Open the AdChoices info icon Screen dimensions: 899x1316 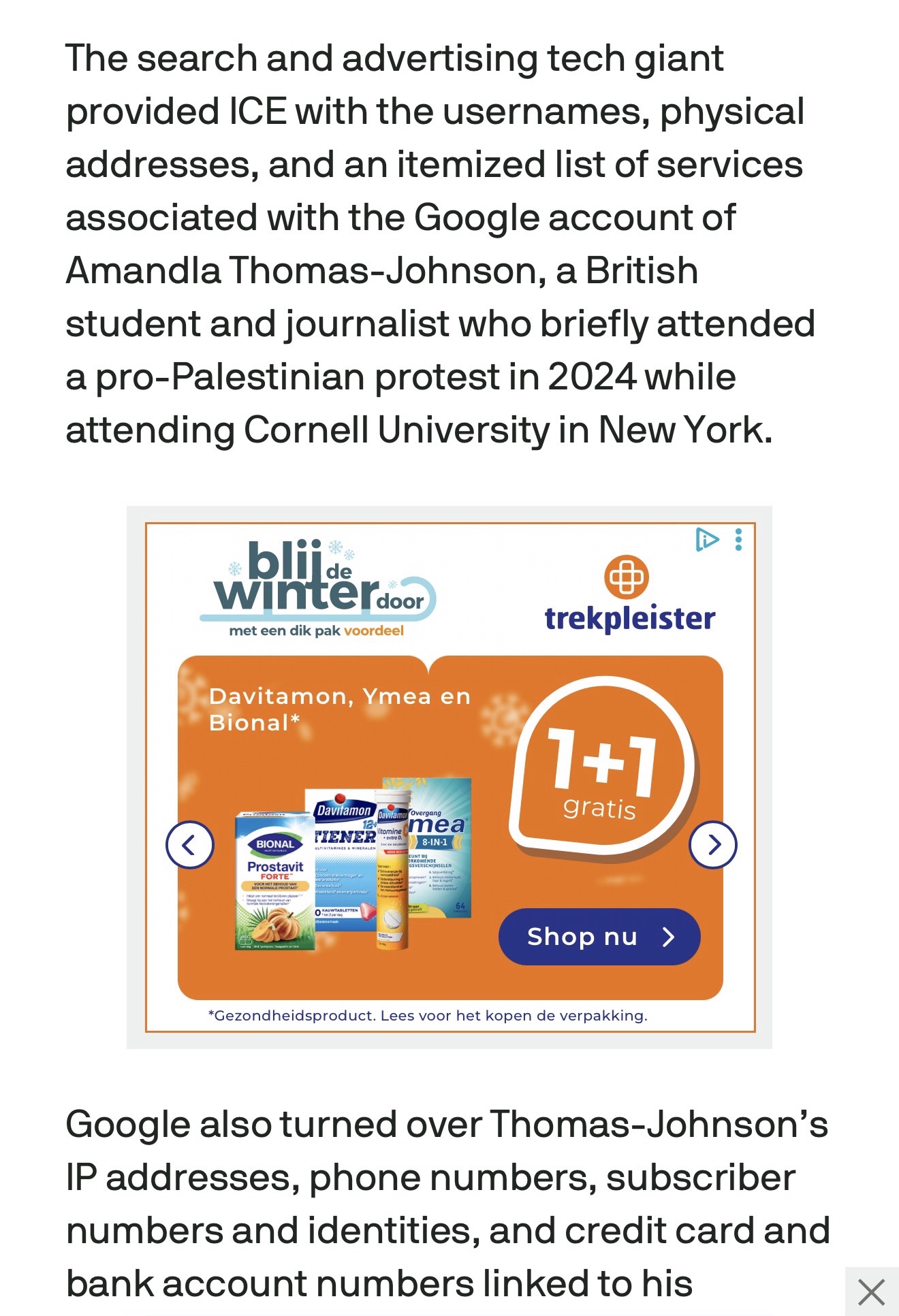[x=707, y=540]
